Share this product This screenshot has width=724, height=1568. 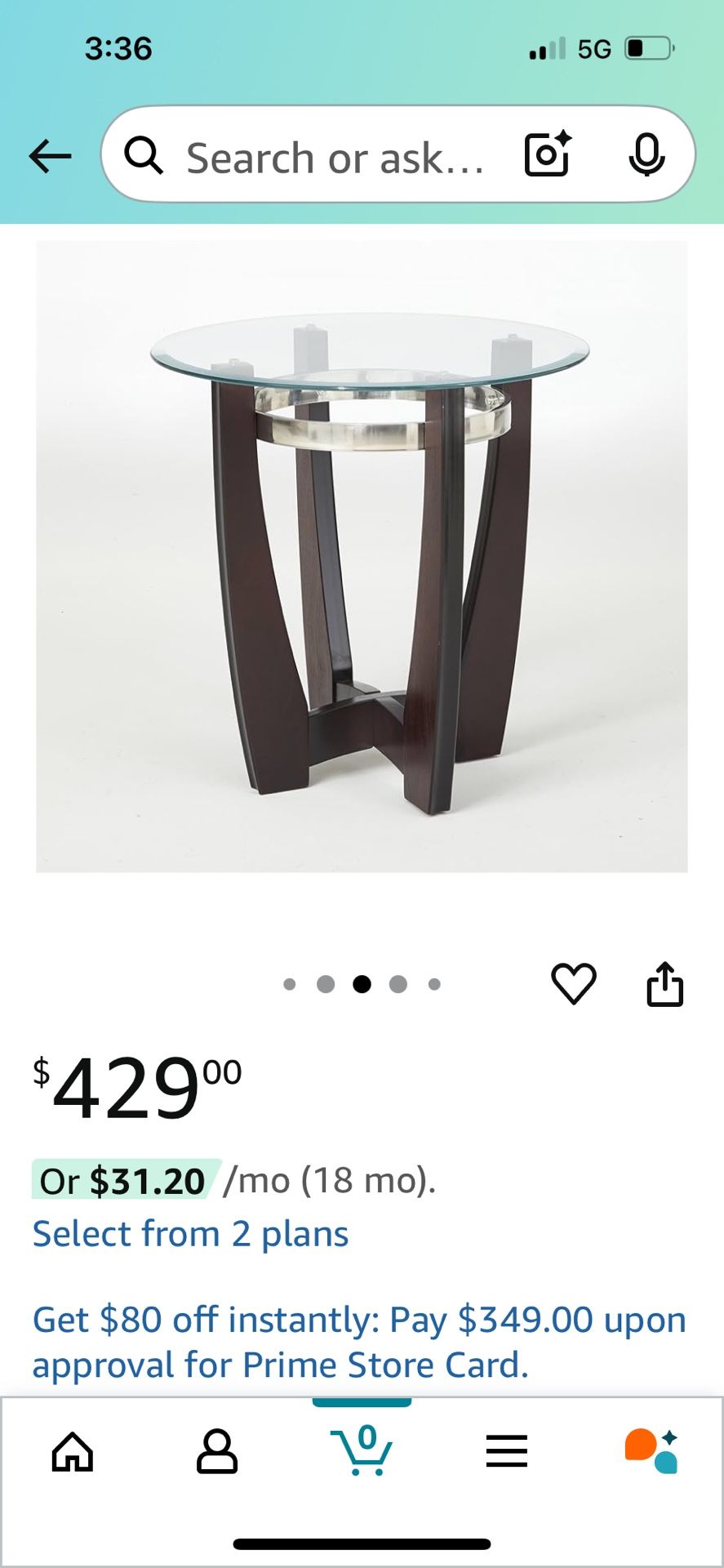coord(664,983)
